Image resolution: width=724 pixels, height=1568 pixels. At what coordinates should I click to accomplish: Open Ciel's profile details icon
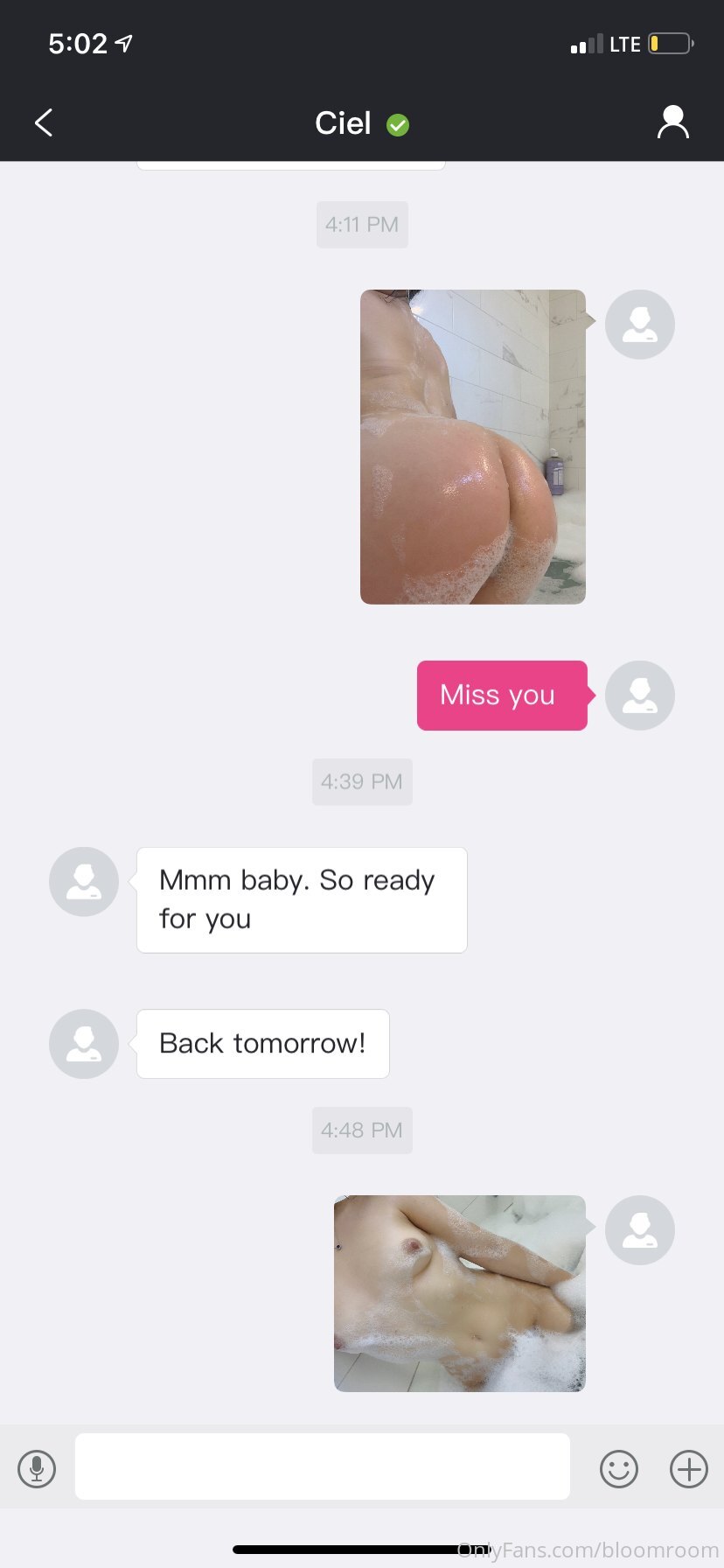click(x=672, y=122)
